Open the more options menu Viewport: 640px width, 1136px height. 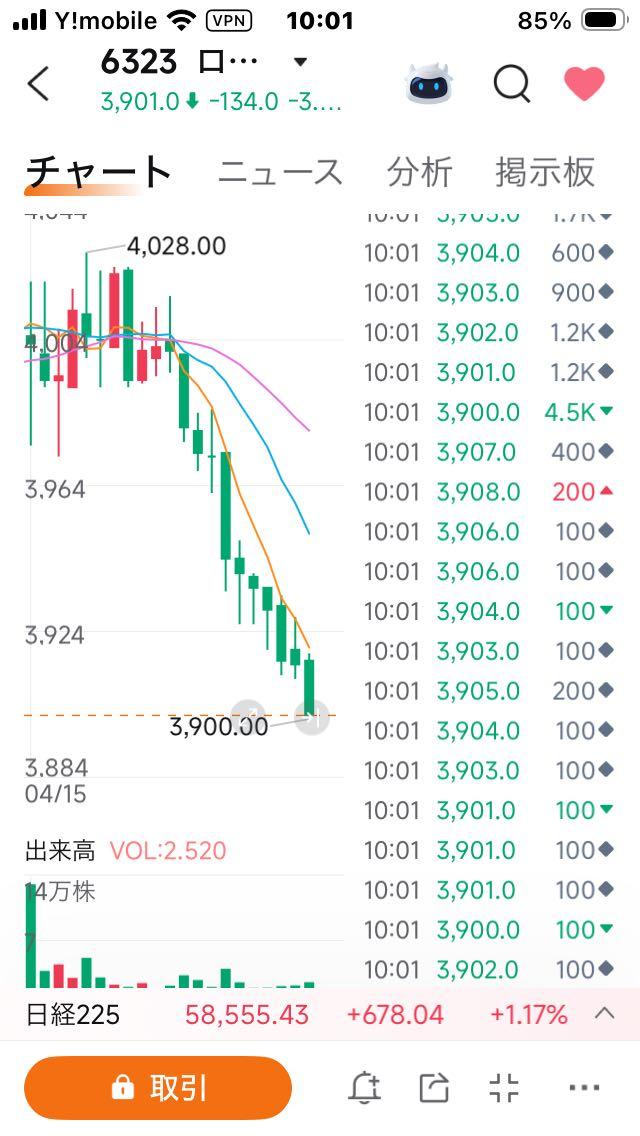(x=583, y=1088)
